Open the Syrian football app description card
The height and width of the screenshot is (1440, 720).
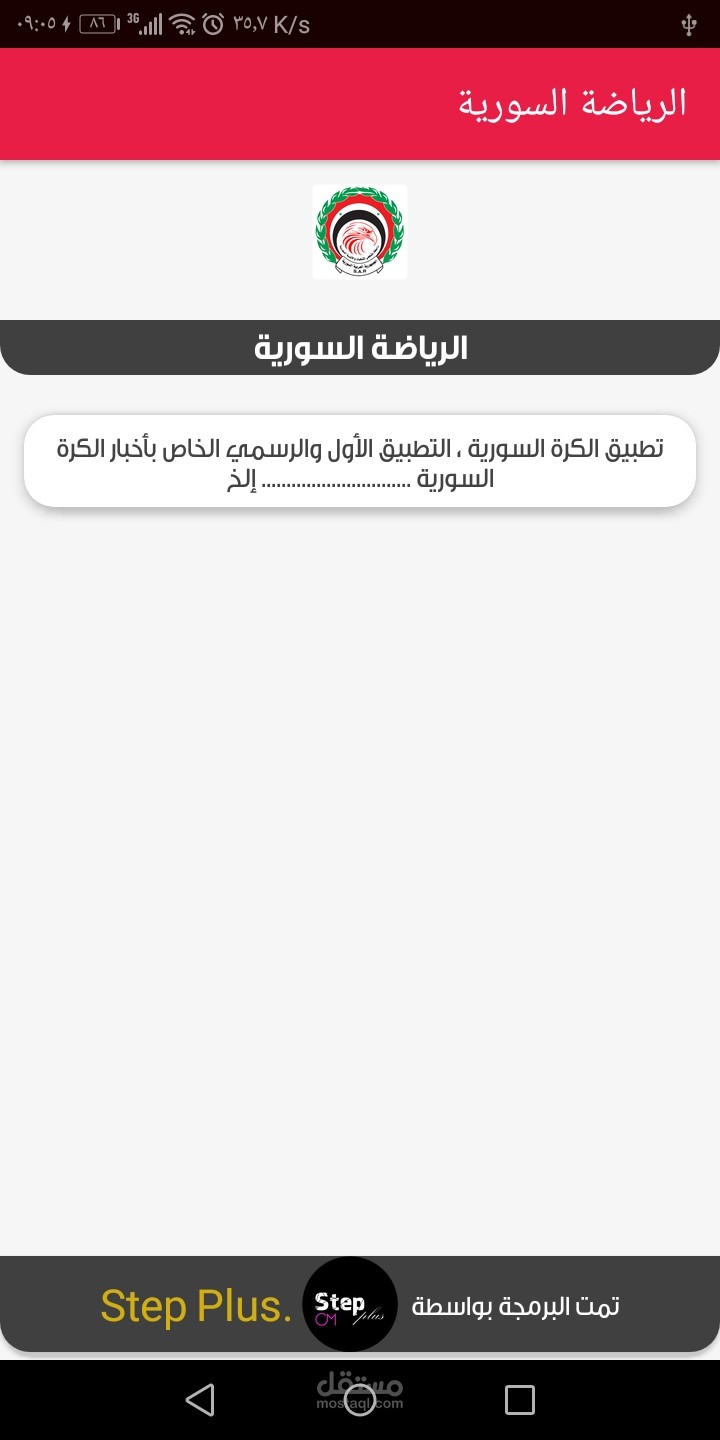tap(360, 461)
